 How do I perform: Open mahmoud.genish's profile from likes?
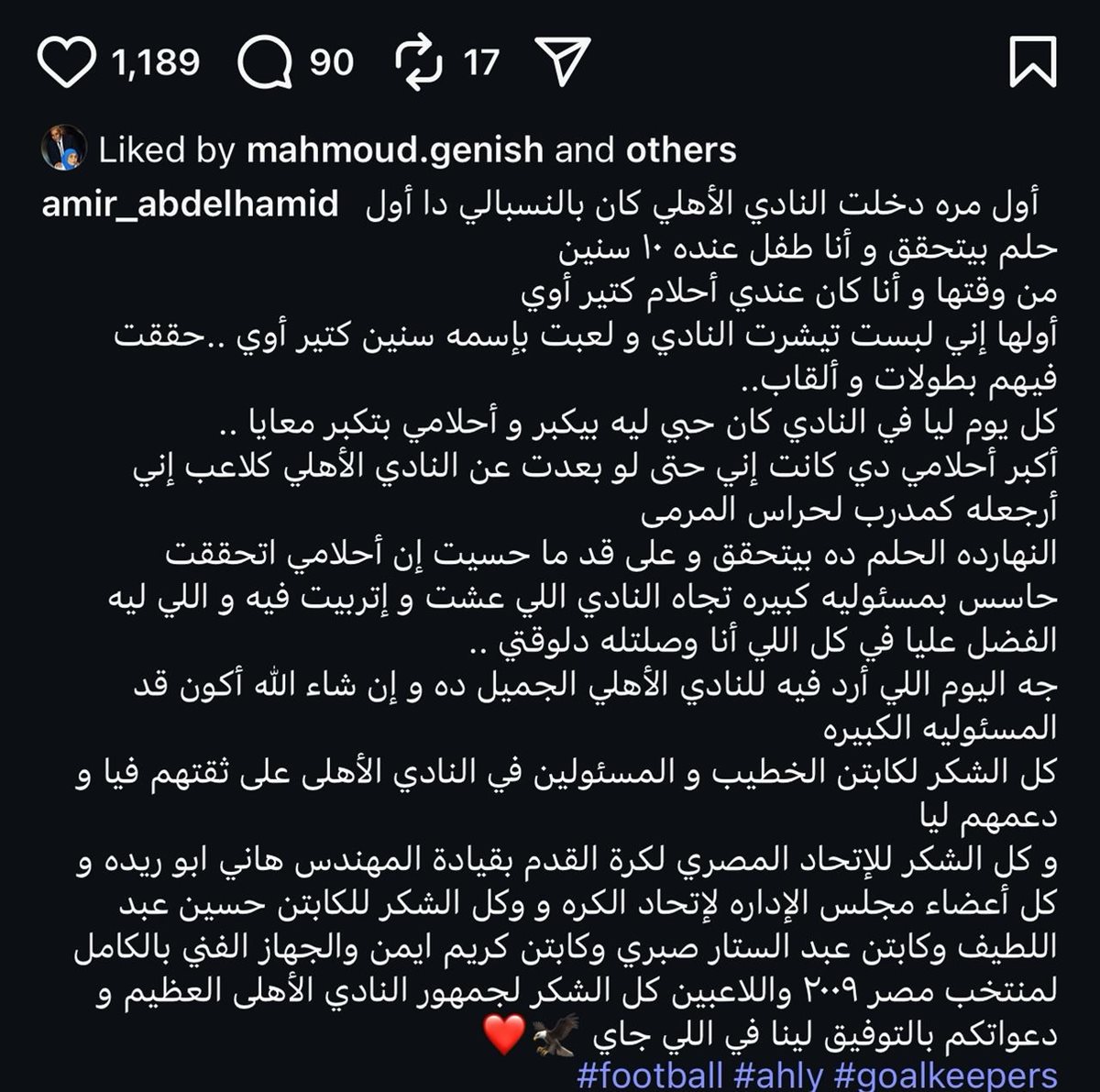point(394,150)
